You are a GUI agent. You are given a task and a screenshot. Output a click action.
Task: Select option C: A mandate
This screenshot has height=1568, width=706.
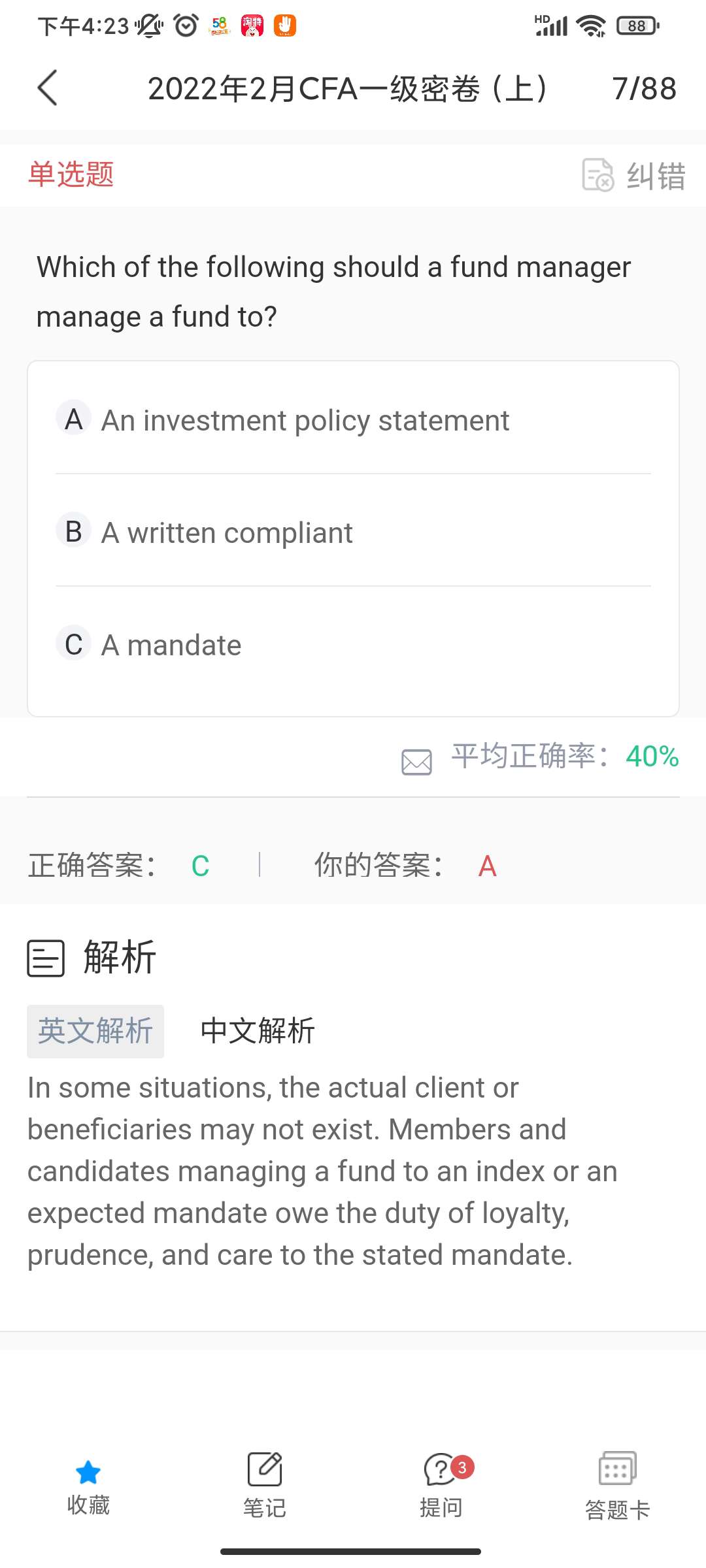(171, 645)
